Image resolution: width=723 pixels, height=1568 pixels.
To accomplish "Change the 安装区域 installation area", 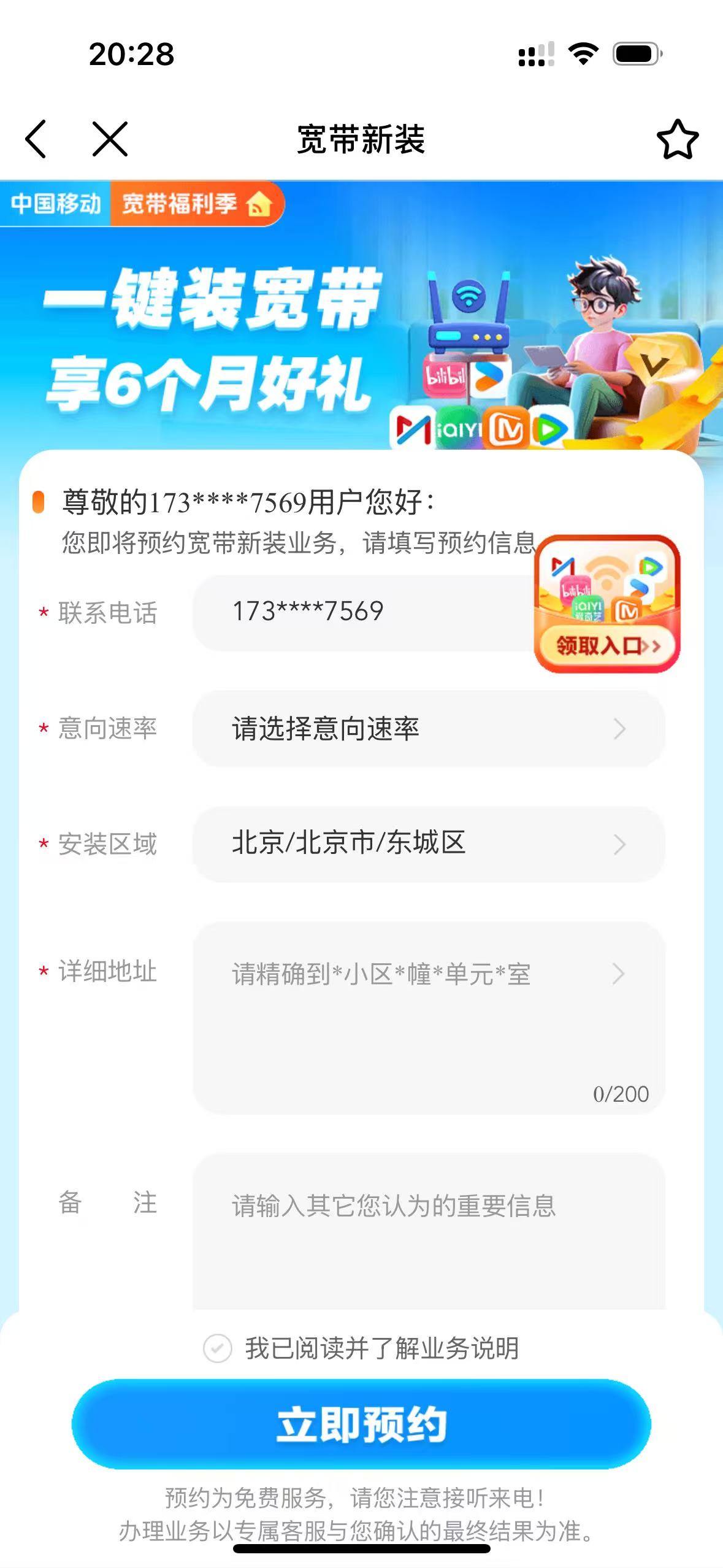I will (428, 844).
